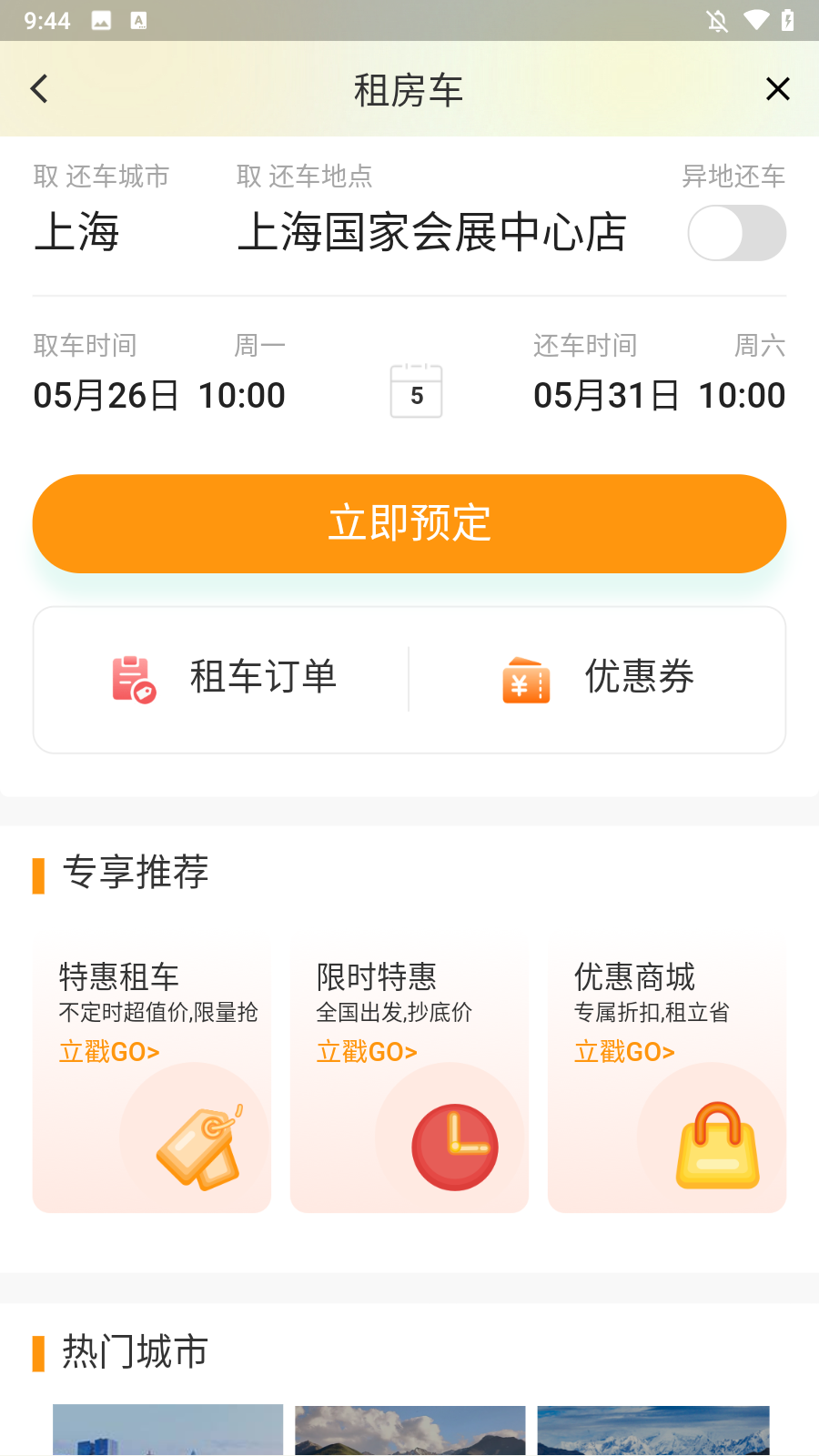Turn on return-to-another-location switch

[737, 233]
